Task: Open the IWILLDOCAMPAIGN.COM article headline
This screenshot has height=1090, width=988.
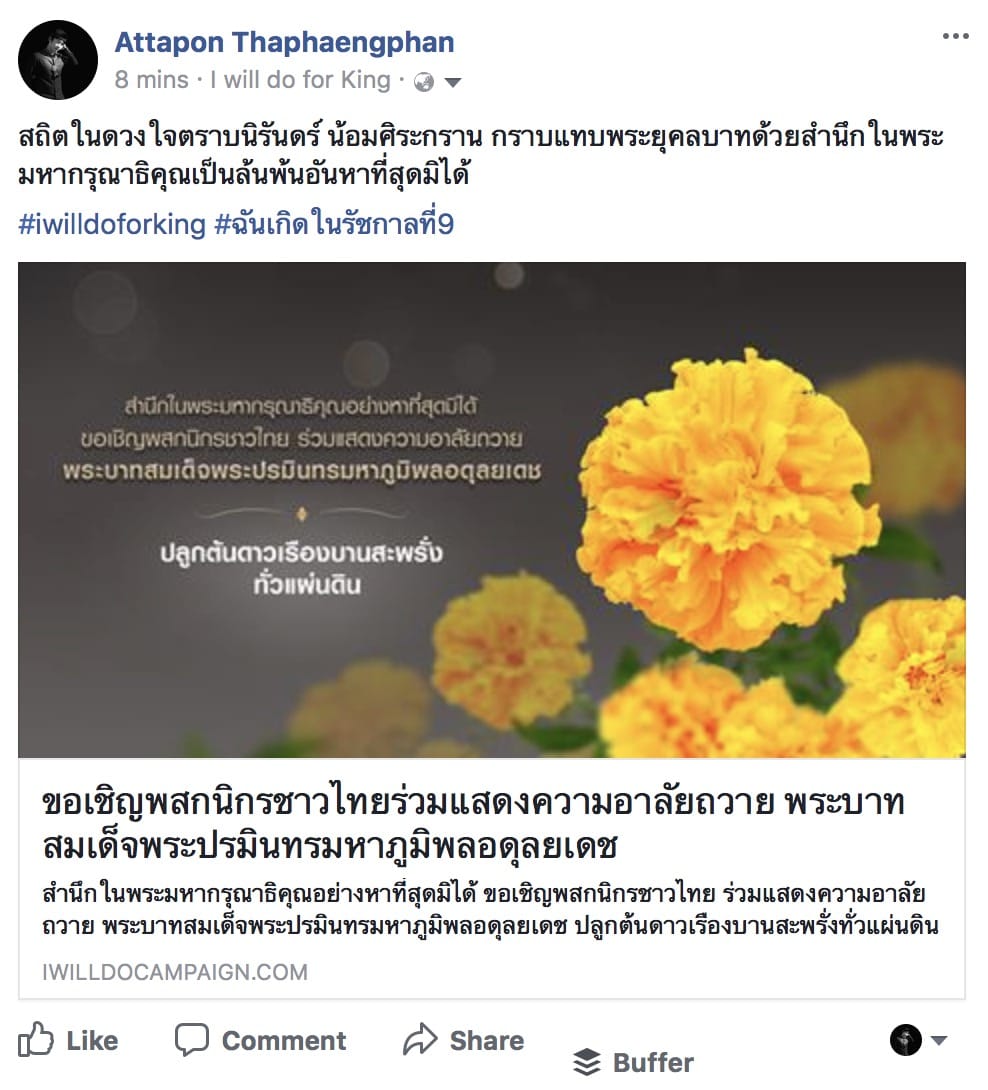Action: click(473, 825)
